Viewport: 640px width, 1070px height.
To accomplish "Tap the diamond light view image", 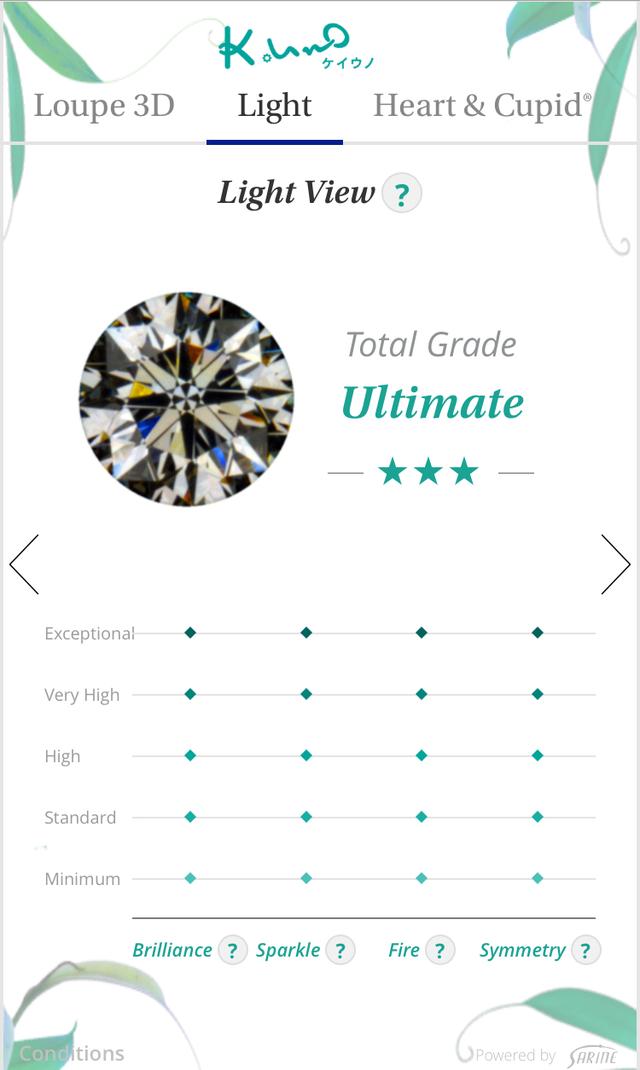I will pos(186,398).
